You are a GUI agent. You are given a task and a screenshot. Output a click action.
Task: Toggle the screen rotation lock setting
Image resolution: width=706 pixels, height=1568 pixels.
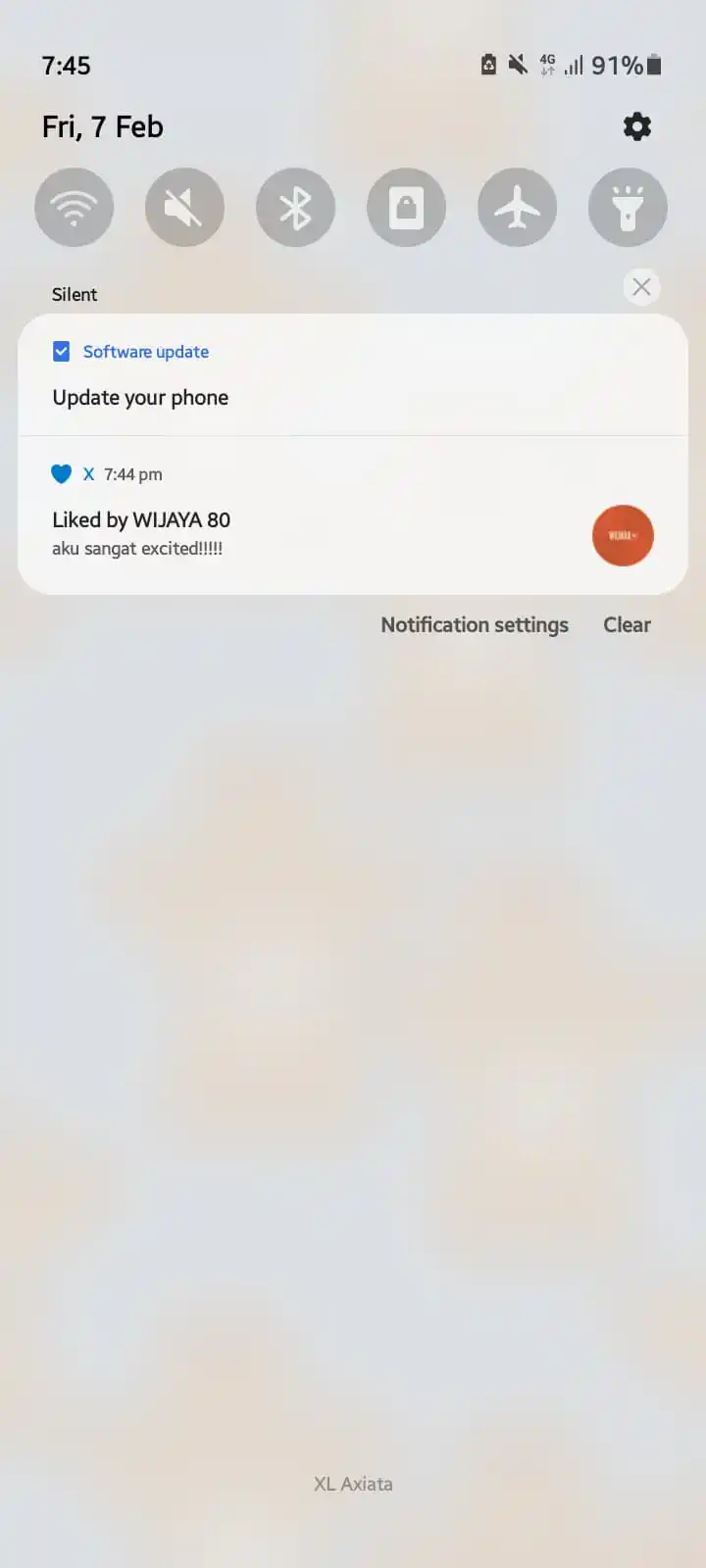point(406,208)
